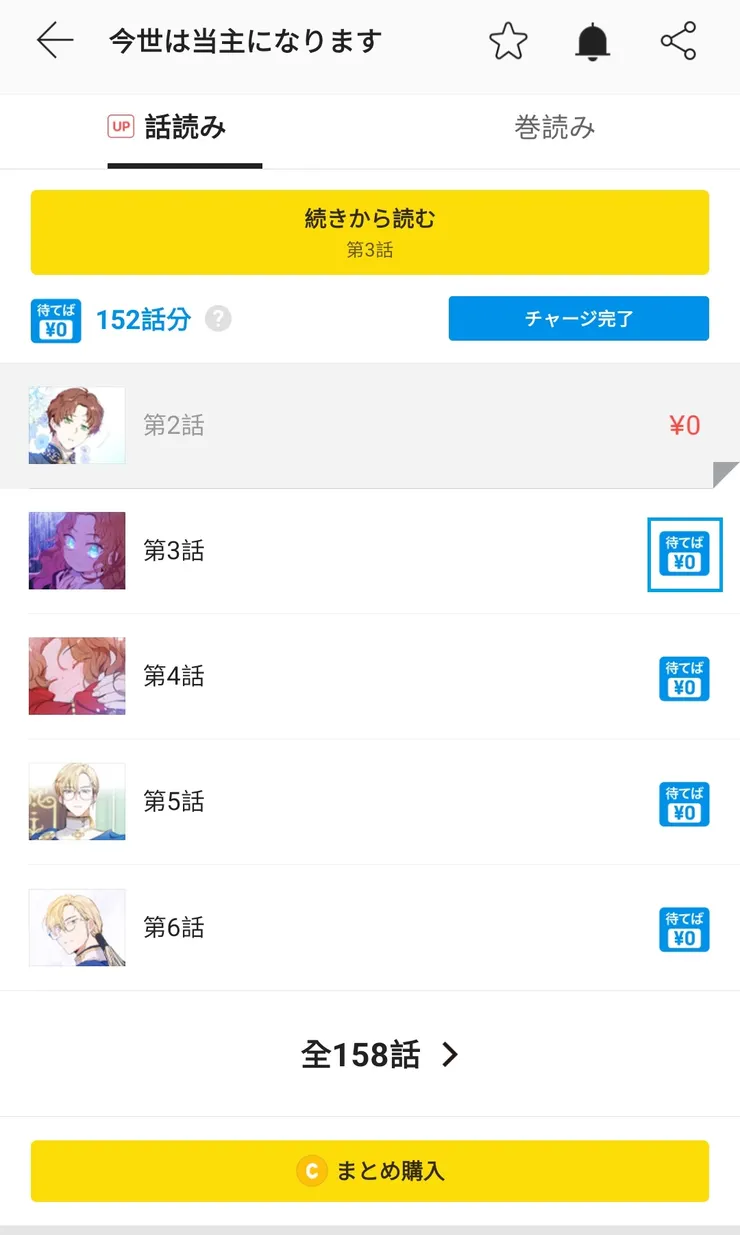Tap the 待てば¥0 badge on 第4話

point(684,677)
